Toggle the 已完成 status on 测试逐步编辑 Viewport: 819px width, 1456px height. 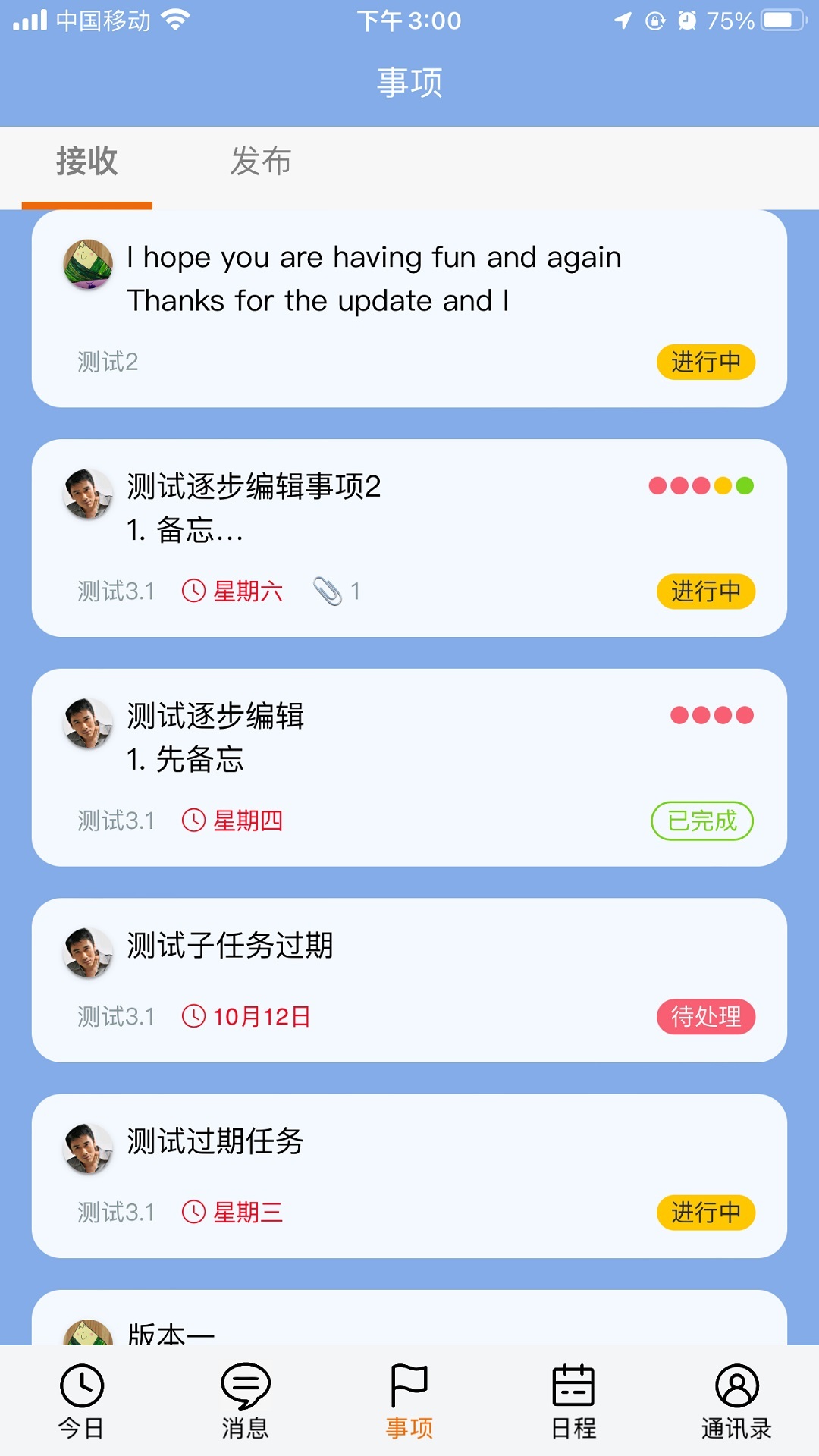701,820
